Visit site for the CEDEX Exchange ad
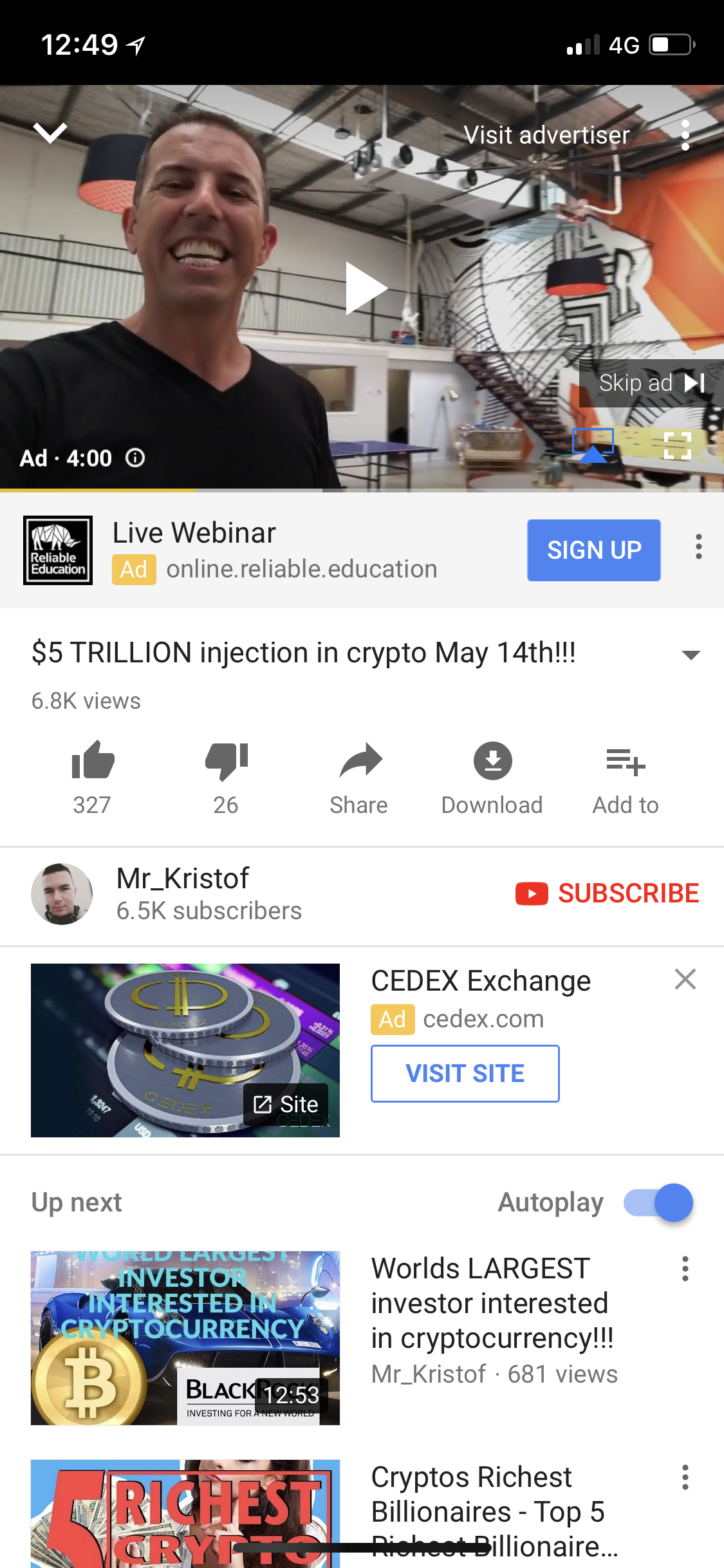Image resolution: width=724 pixels, height=1568 pixels. (x=465, y=1074)
